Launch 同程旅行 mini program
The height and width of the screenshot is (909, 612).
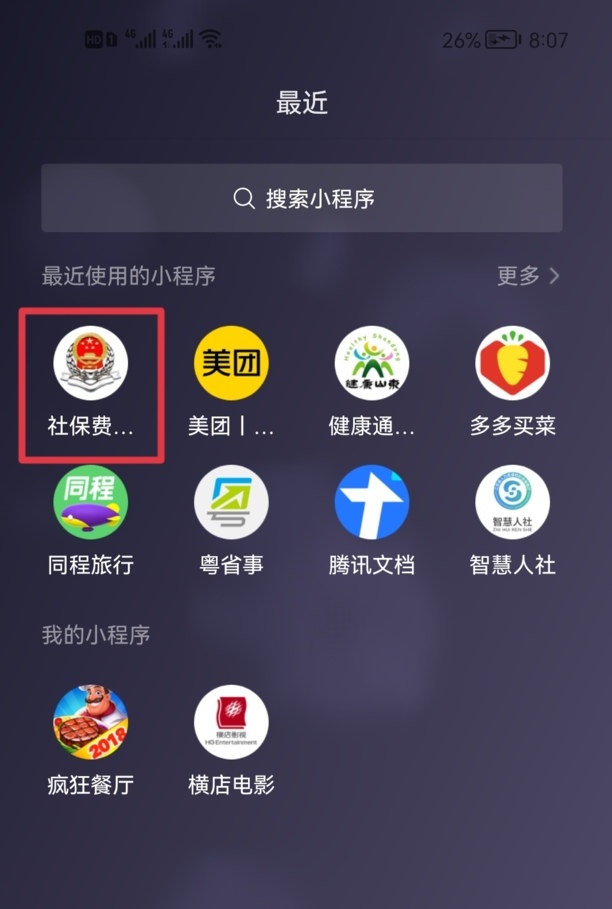(x=91, y=503)
